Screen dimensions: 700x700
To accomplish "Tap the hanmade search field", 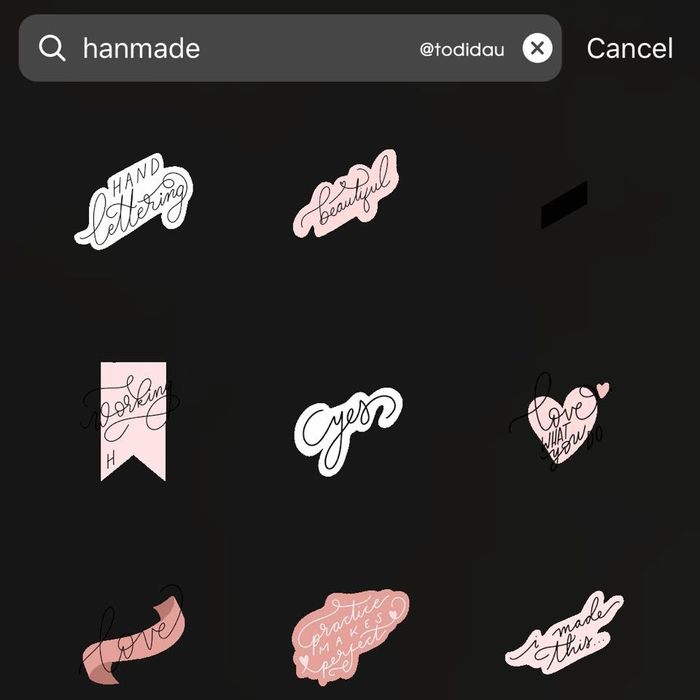I will (x=240, y=48).
